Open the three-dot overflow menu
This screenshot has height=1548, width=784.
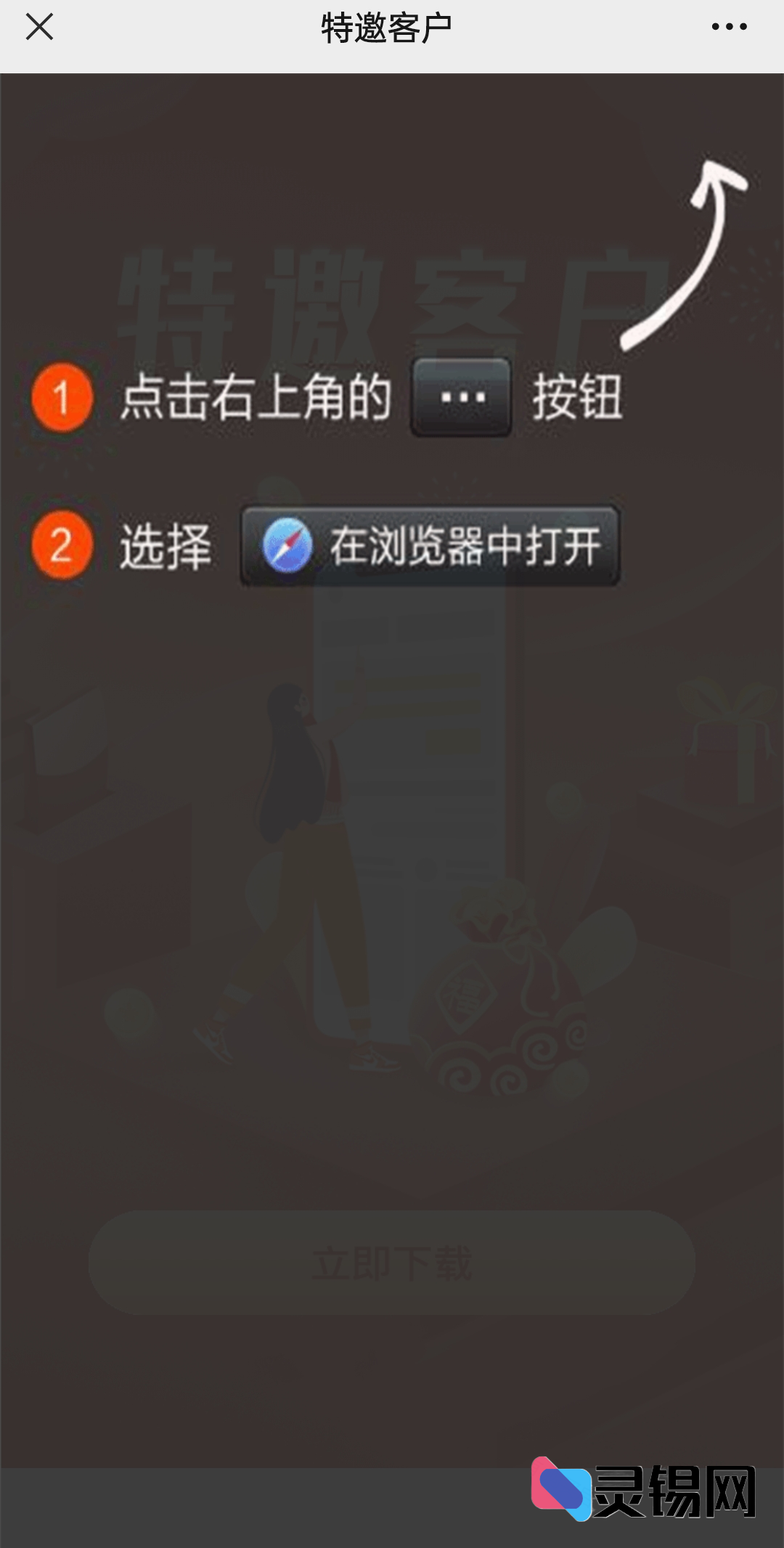(x=729, y=27)
